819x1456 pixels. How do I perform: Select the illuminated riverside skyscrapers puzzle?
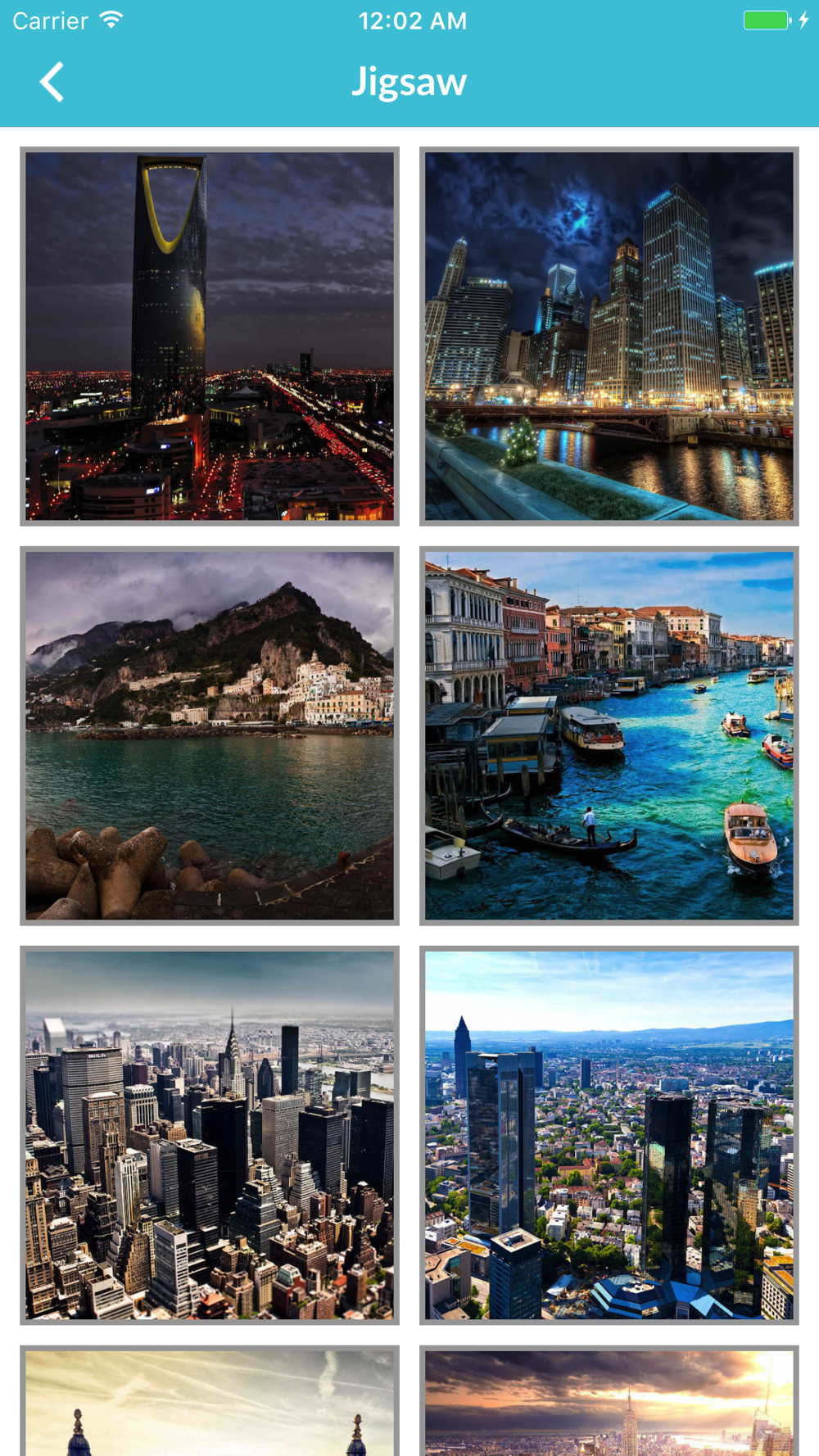coord(609,336)
